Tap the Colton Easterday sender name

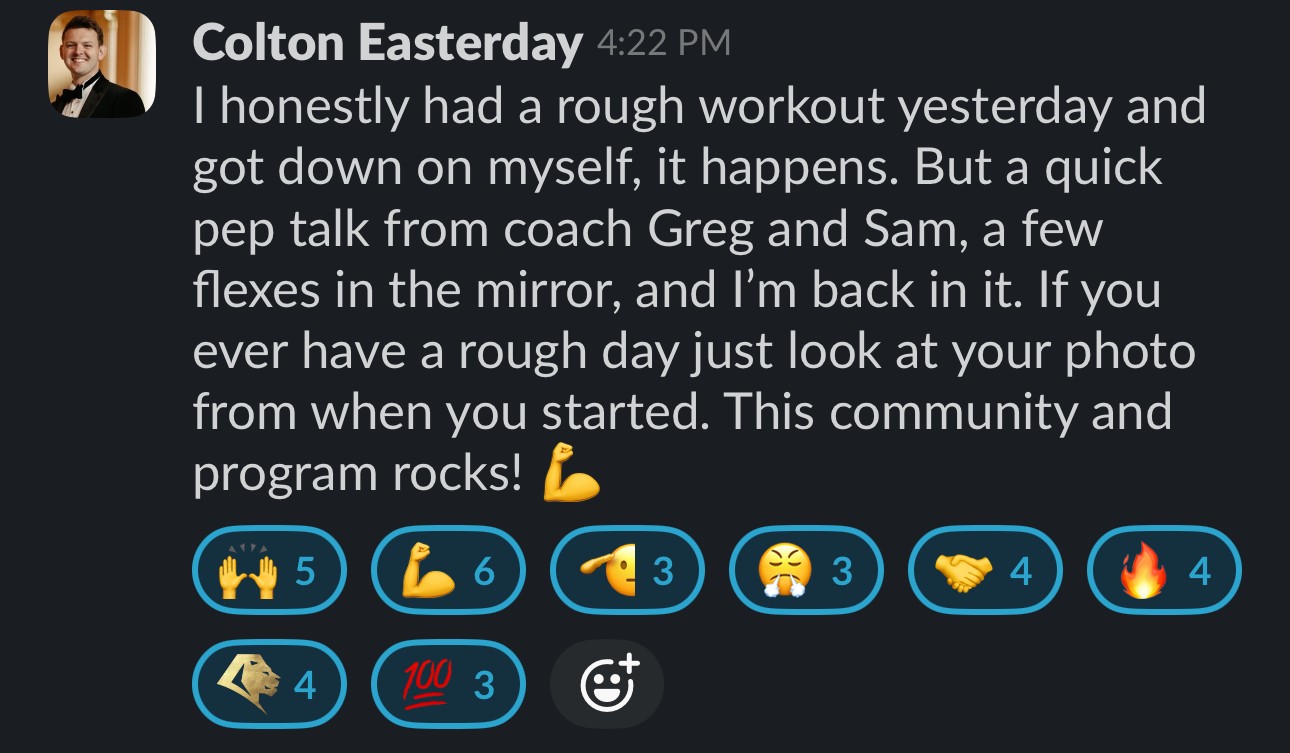click(x=386, y=44)
